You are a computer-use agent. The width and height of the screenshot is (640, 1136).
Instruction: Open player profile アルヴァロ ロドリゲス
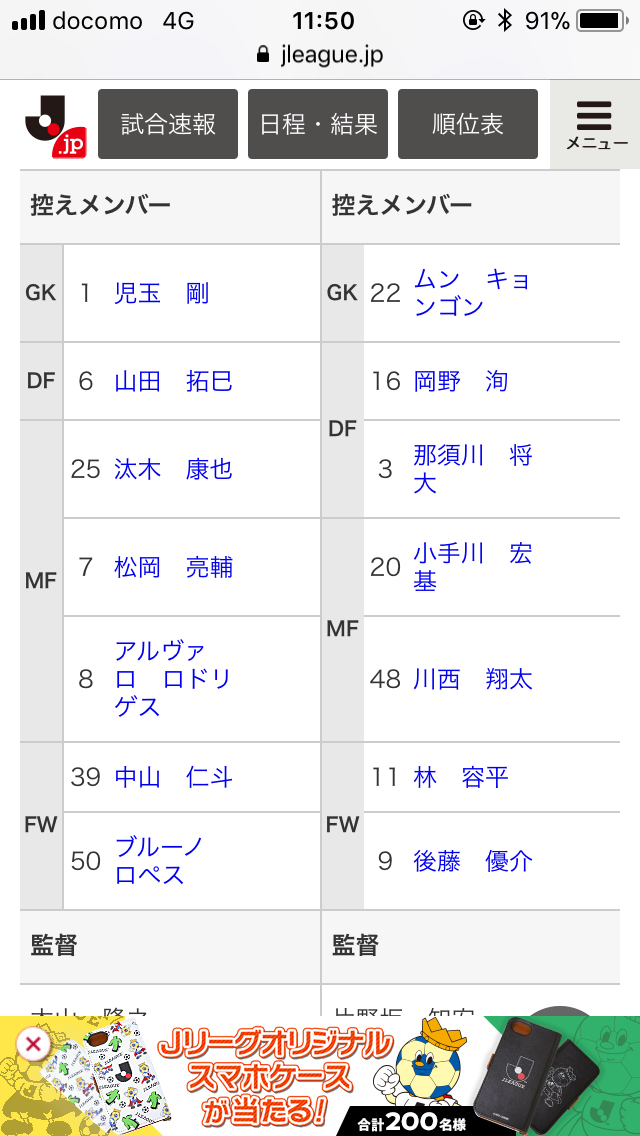[x=172, y=679]
